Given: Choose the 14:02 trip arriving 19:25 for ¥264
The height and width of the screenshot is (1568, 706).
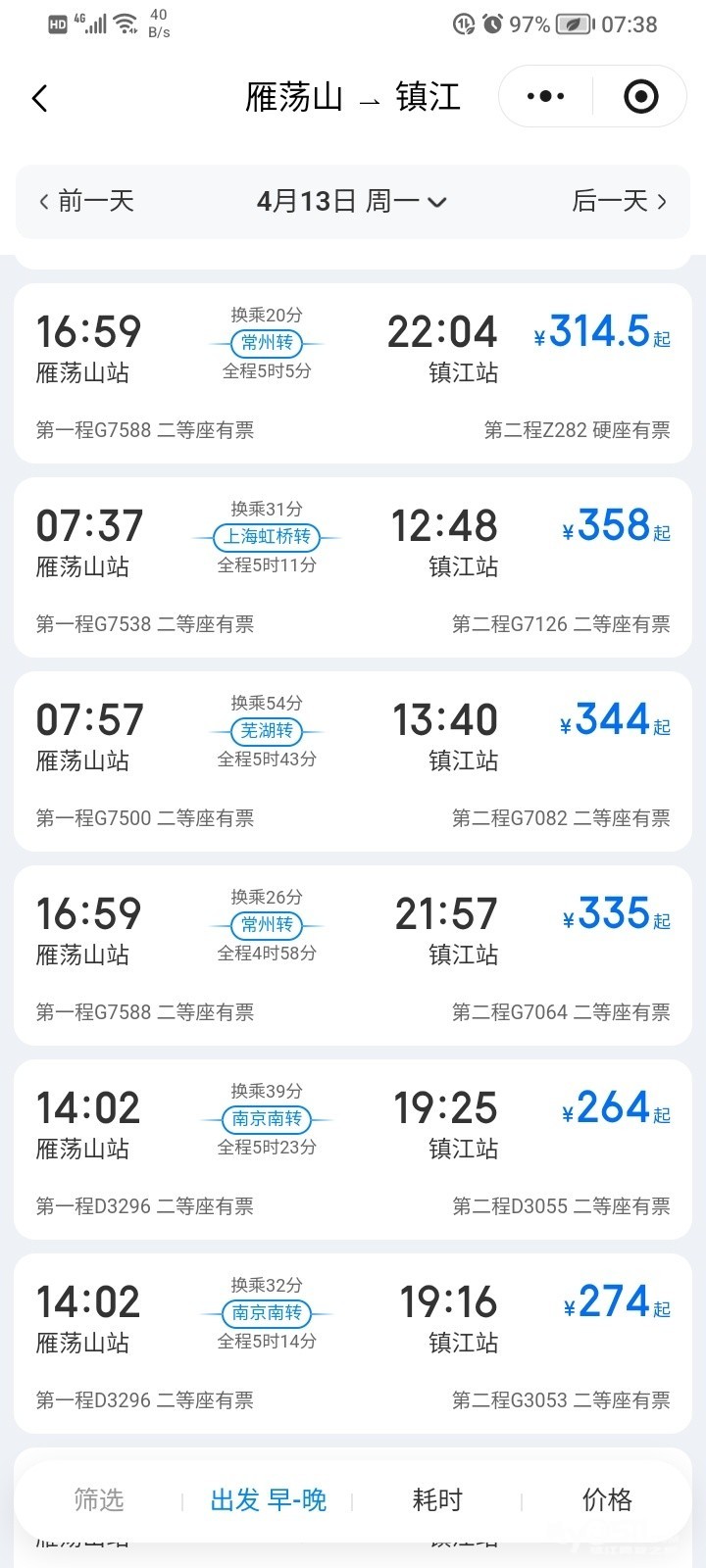Looking at the screenshot, I should 353,1150.
